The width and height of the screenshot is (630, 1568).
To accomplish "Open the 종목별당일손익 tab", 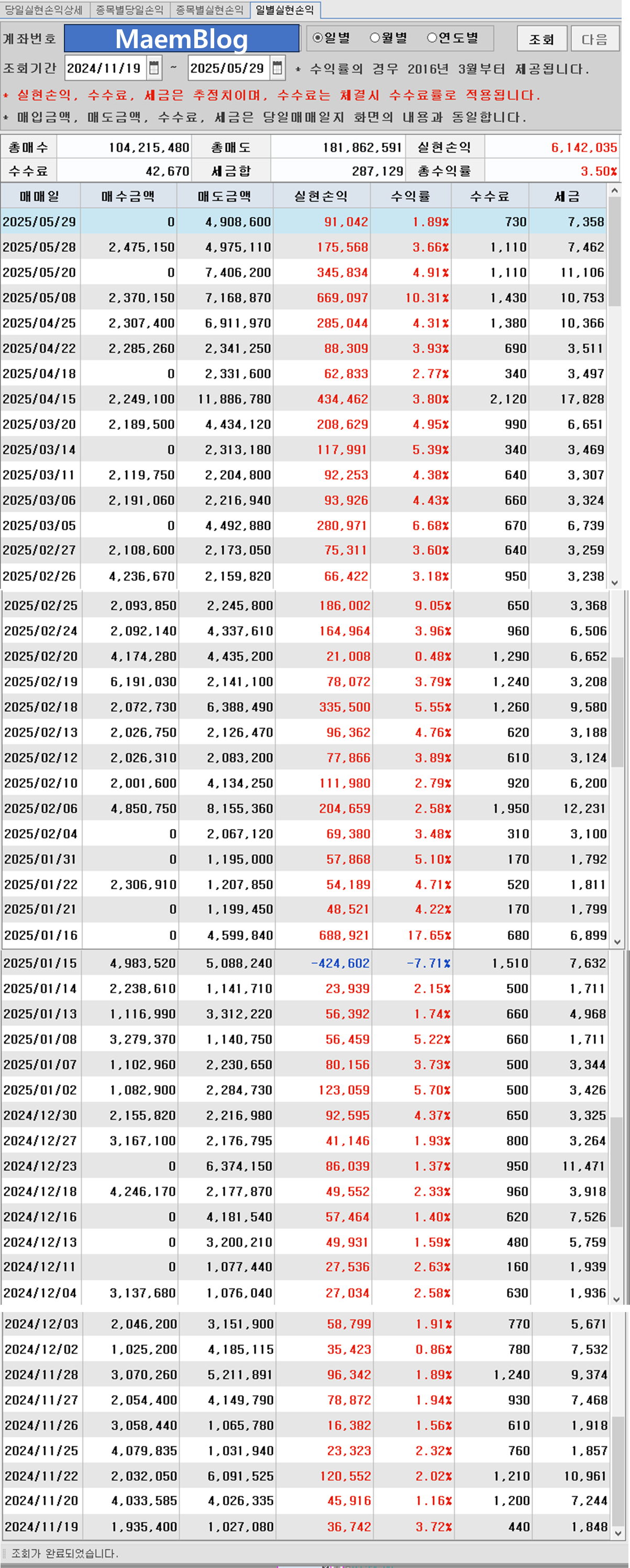I will coord(130,10).
